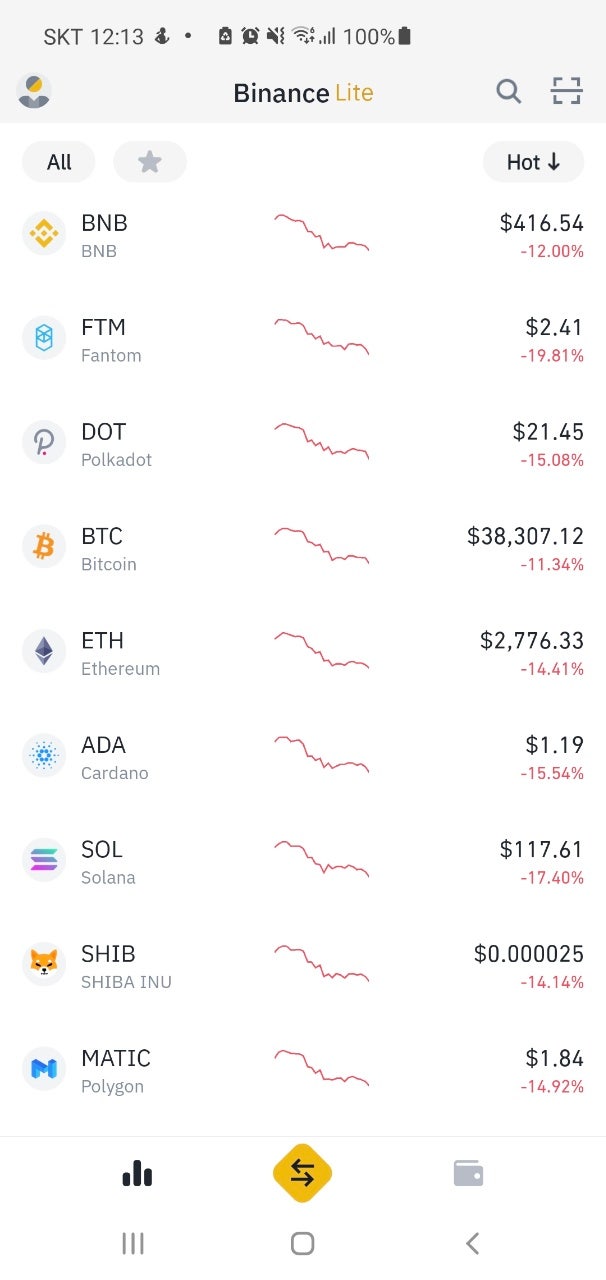Screen dimensions: 606x1280
Task: View MATIC Polygon details
Action: tap(303, 1071)
